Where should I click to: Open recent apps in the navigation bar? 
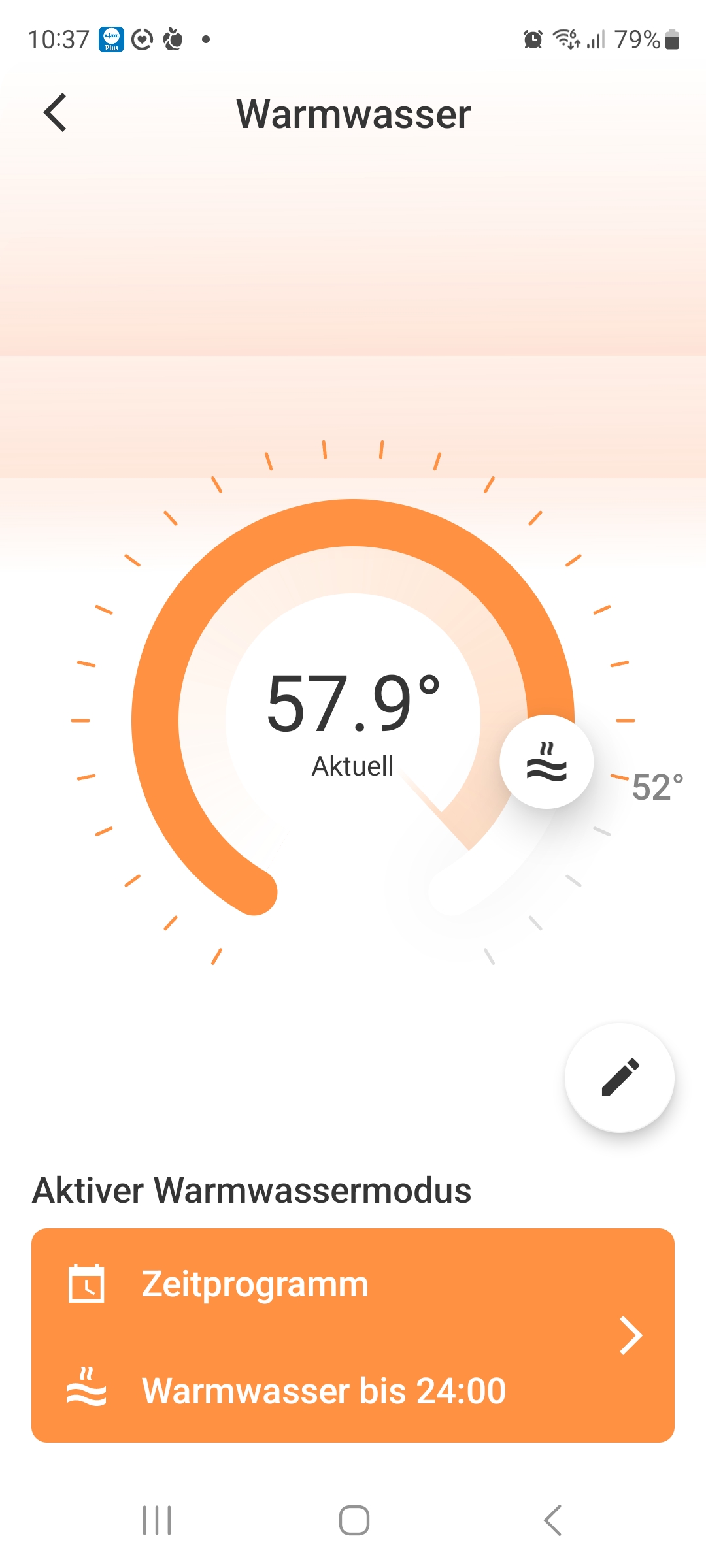point(157,1520)
